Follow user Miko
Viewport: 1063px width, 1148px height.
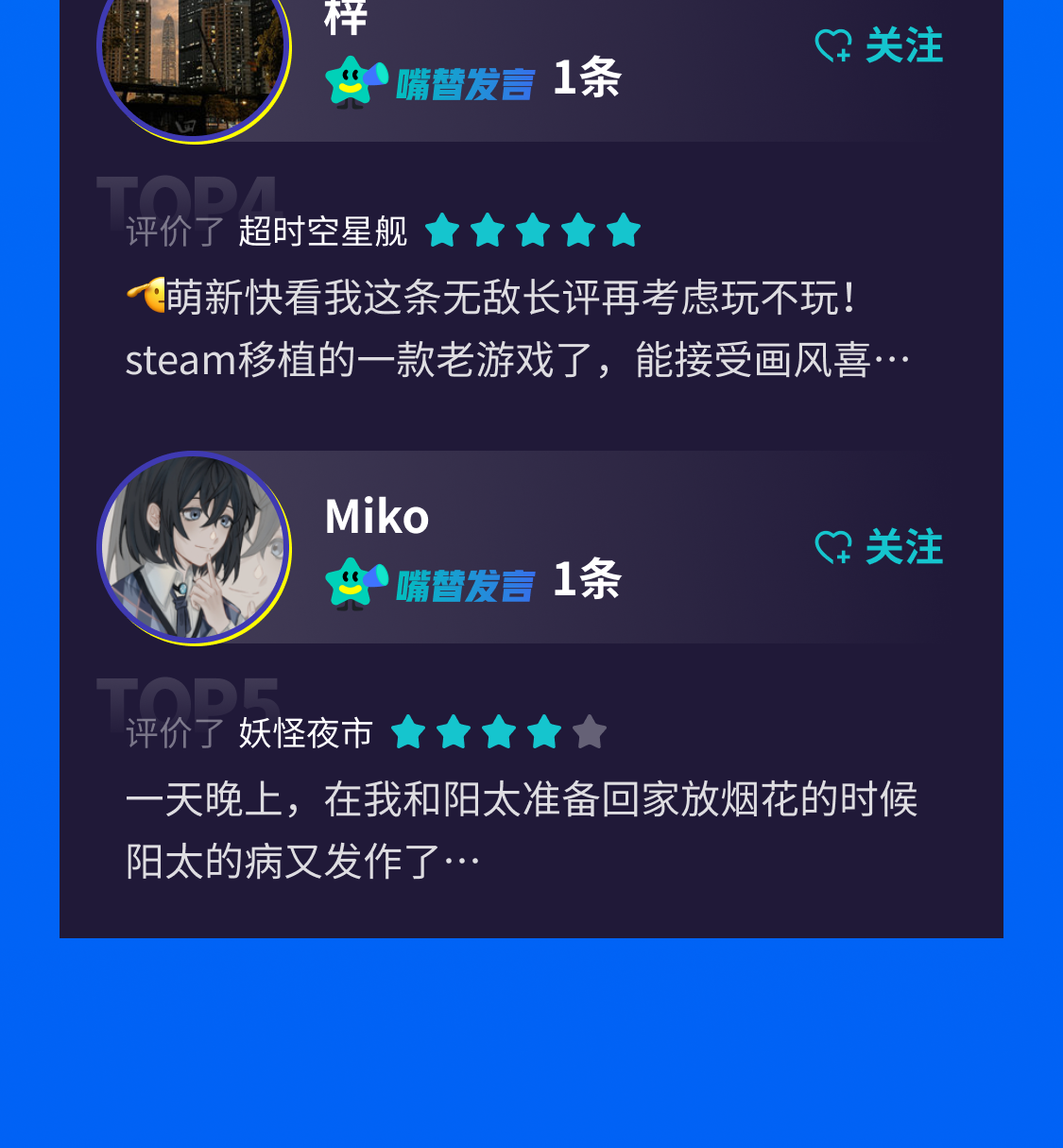(x=879, y=547)
